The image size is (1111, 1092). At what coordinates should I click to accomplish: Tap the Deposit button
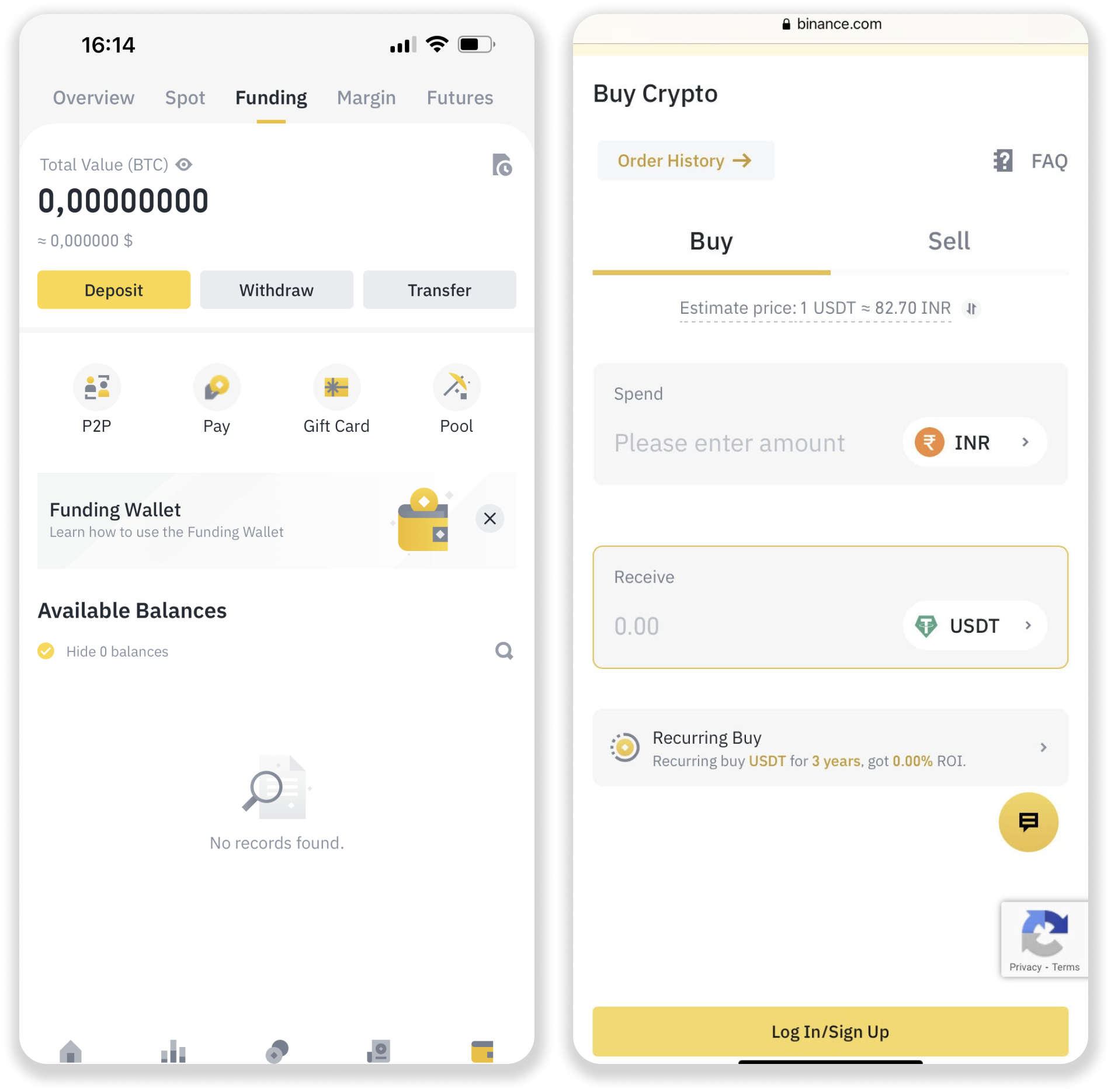click(114, 290)
